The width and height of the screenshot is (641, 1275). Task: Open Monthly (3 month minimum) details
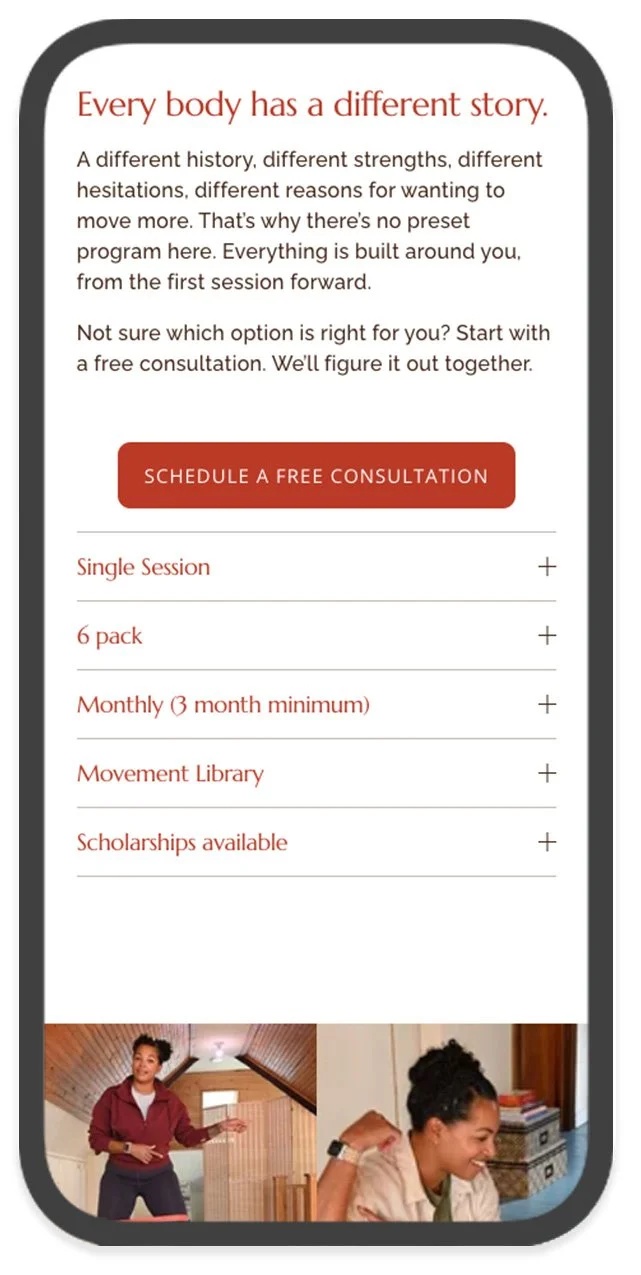click(316, 705)
